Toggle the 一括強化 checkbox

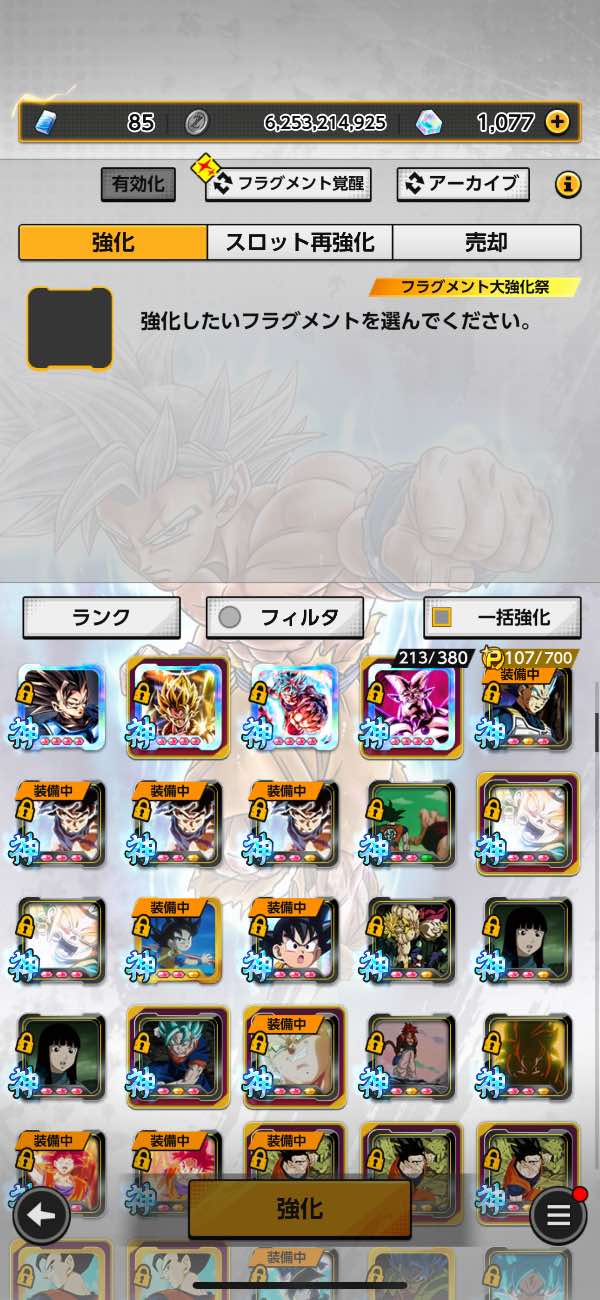point(441,617)
